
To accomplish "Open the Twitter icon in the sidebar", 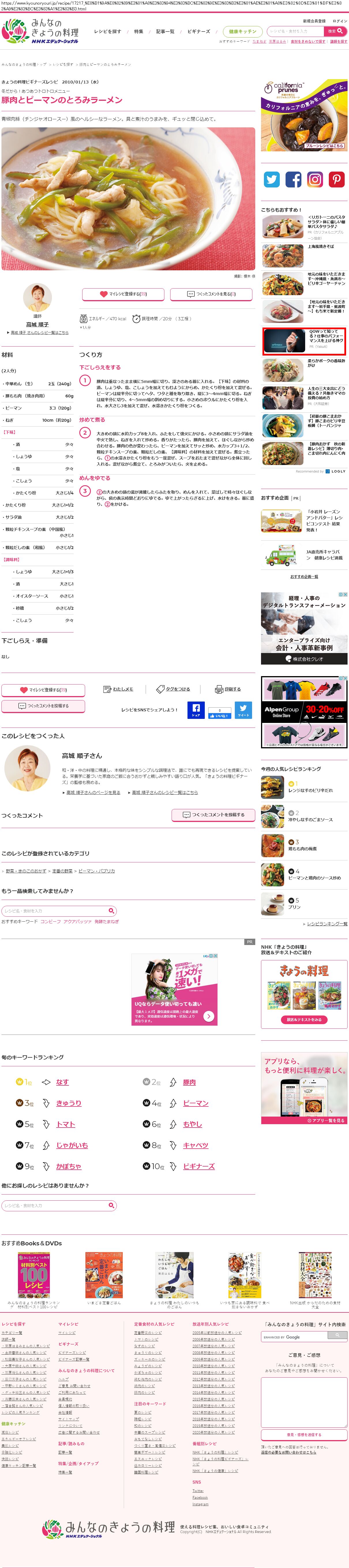I will (x=272, y=179).
